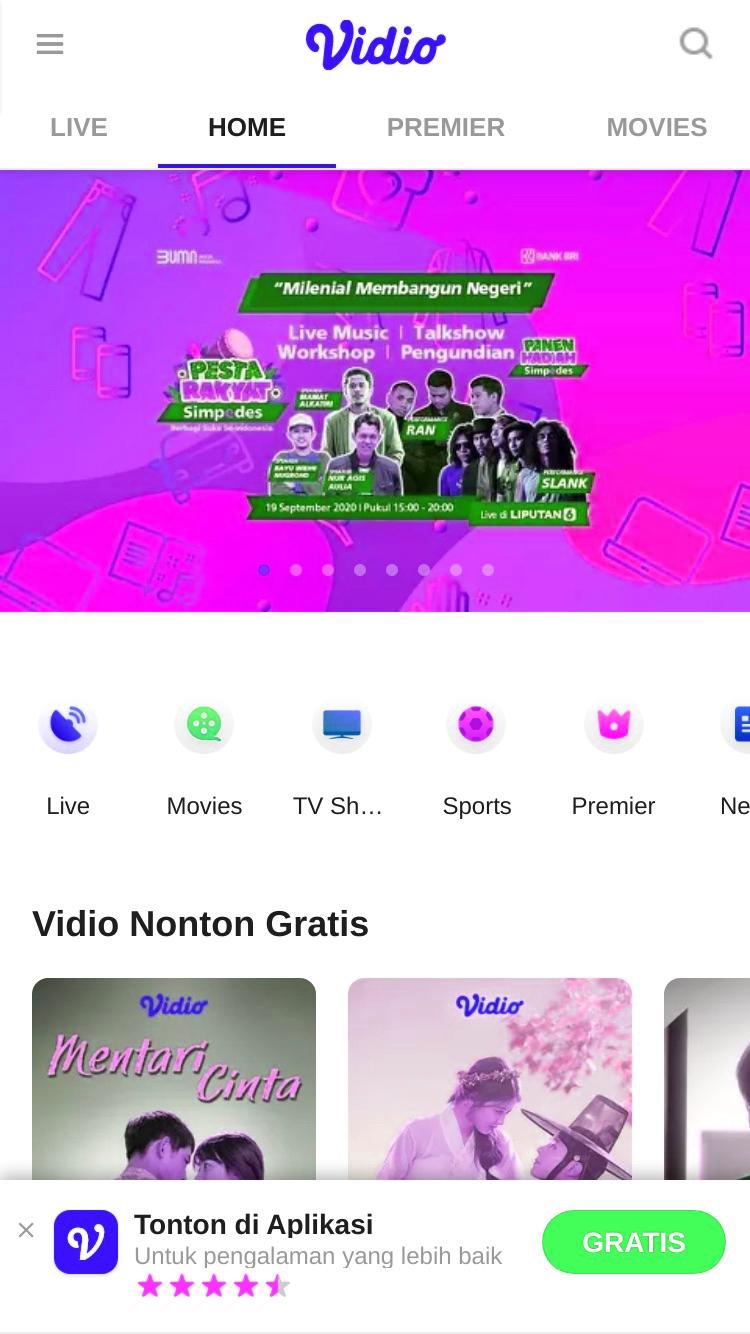Tap the green GRATIS button

[x=634, y=1242]
